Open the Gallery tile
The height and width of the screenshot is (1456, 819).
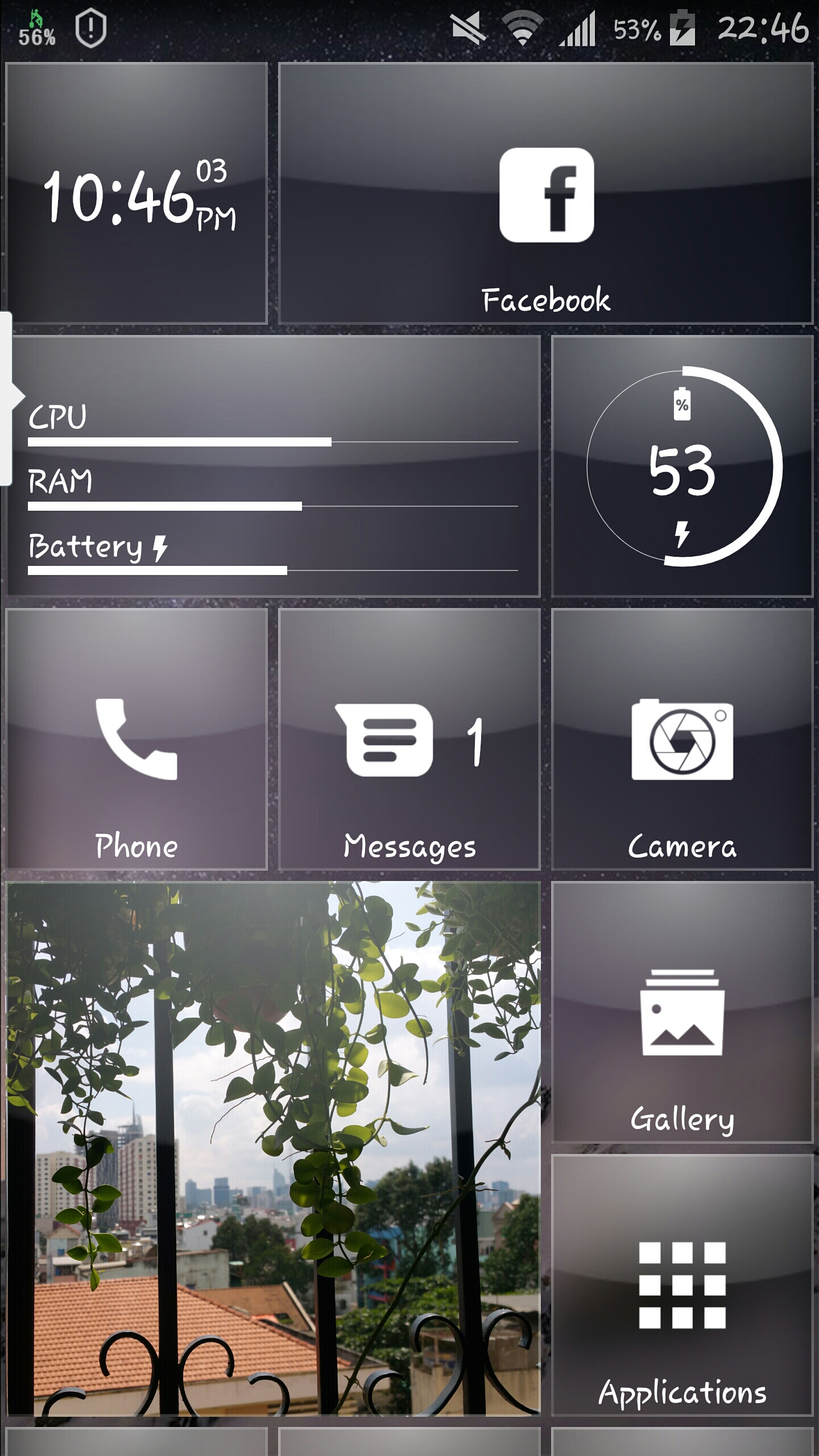[x=682, y=1012]
